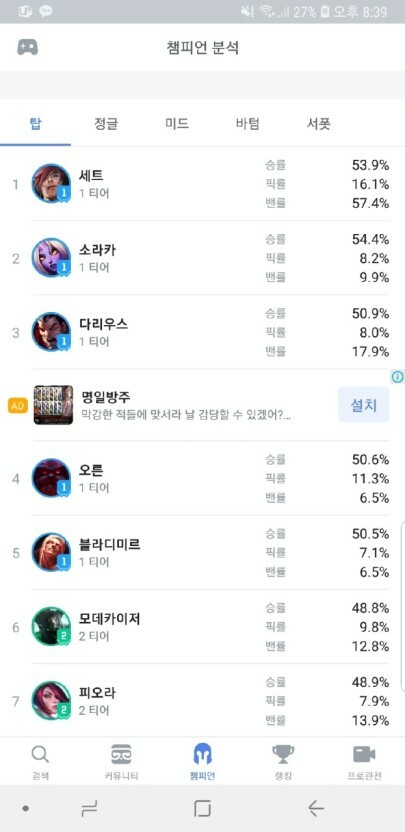Screen dimensions: 405x832
Task: Switch to the 미드 tab
Action: point(177,124)
